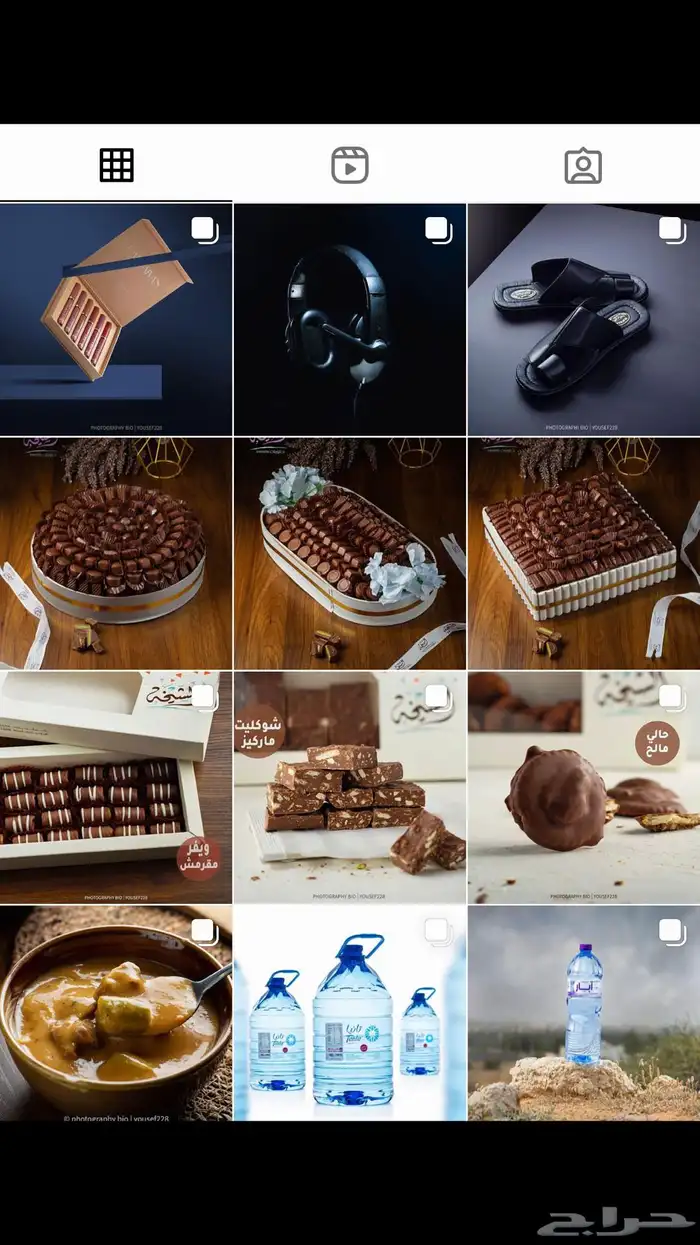Open the lipstick box post

[x=116, y=320]
